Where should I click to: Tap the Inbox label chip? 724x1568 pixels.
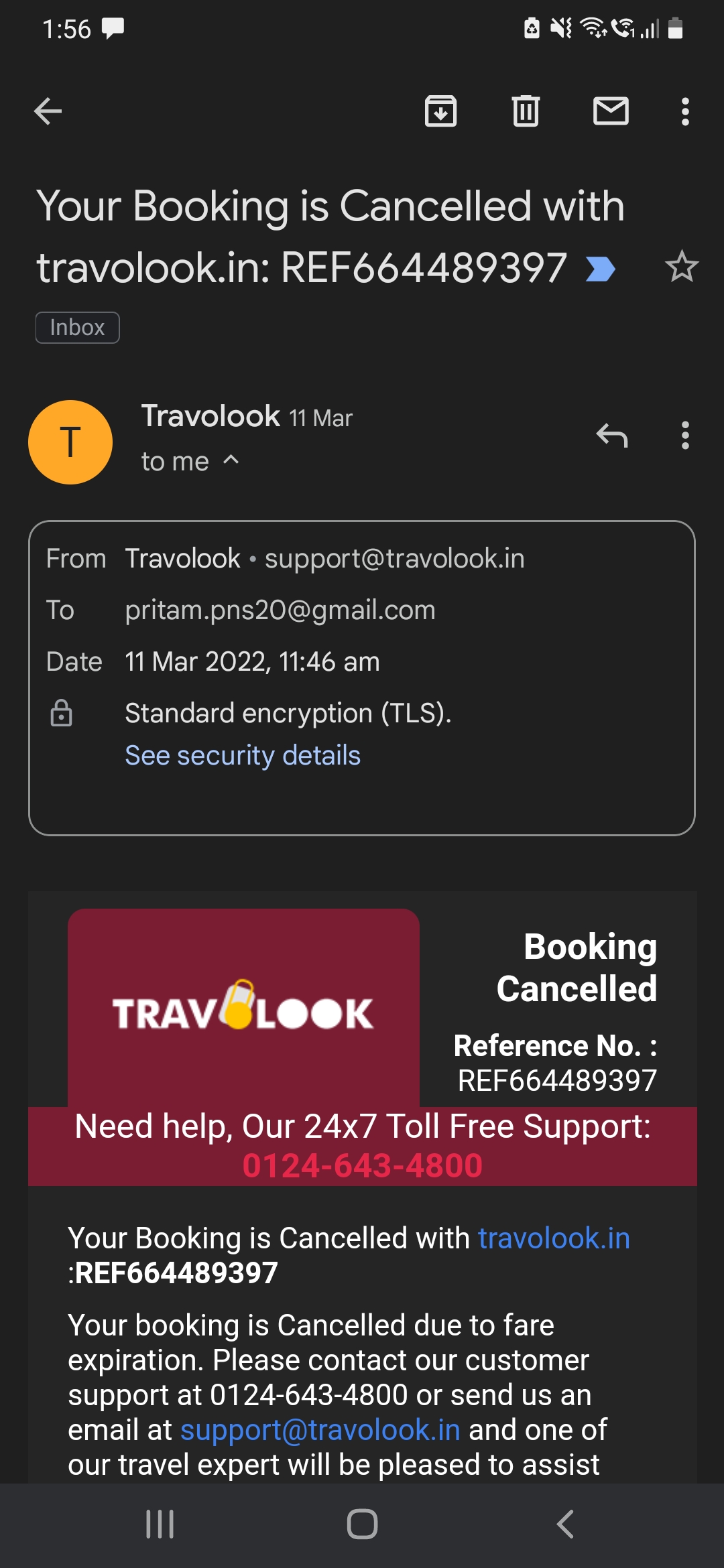coord(77,328)
